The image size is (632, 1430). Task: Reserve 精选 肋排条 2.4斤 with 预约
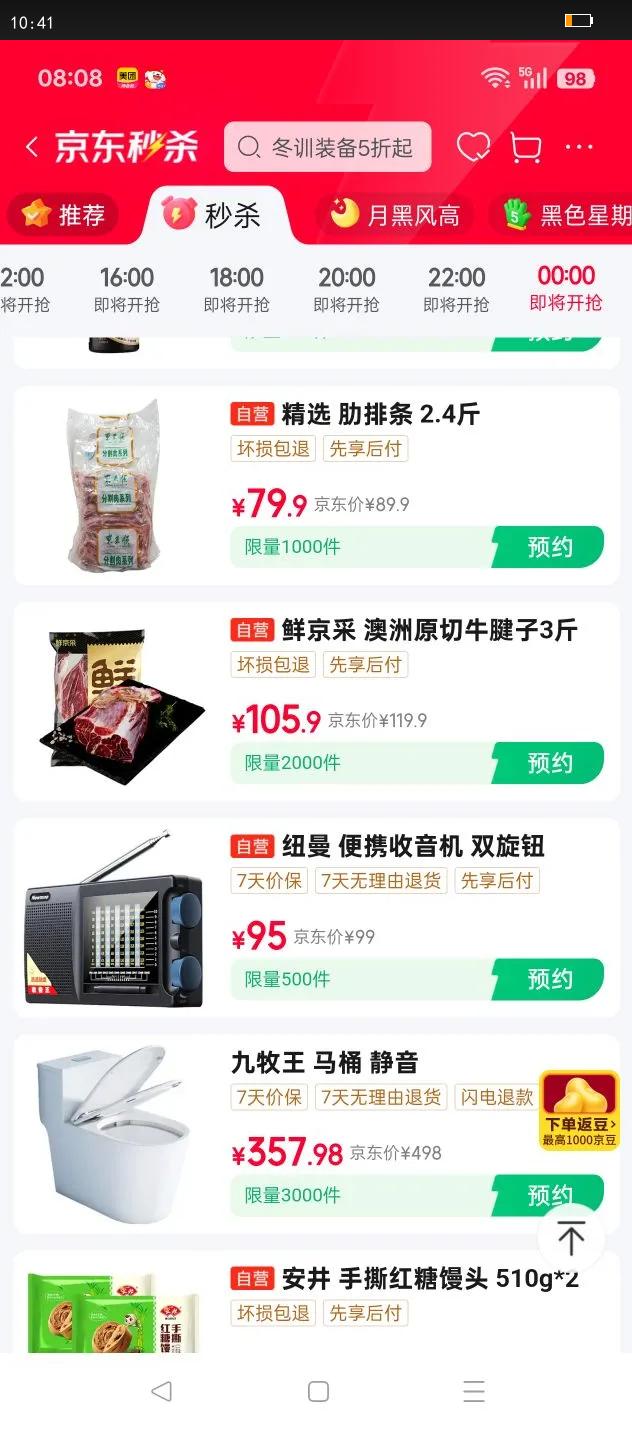pyautogui.click(x=549, y=547)
